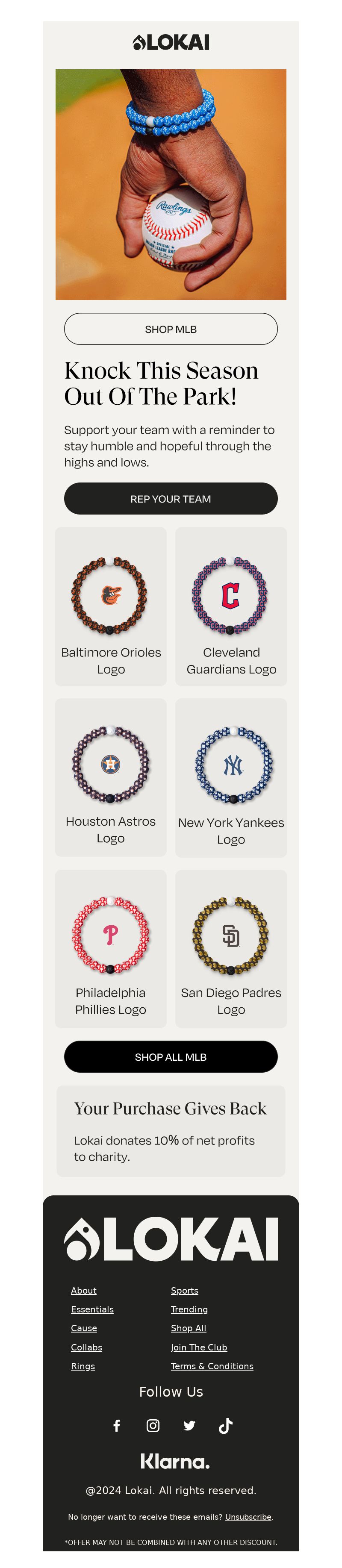Open the Cleveland Guardians Logo bracelet
The width and height of the screenshot is (342, 1568).
[231, 606]
